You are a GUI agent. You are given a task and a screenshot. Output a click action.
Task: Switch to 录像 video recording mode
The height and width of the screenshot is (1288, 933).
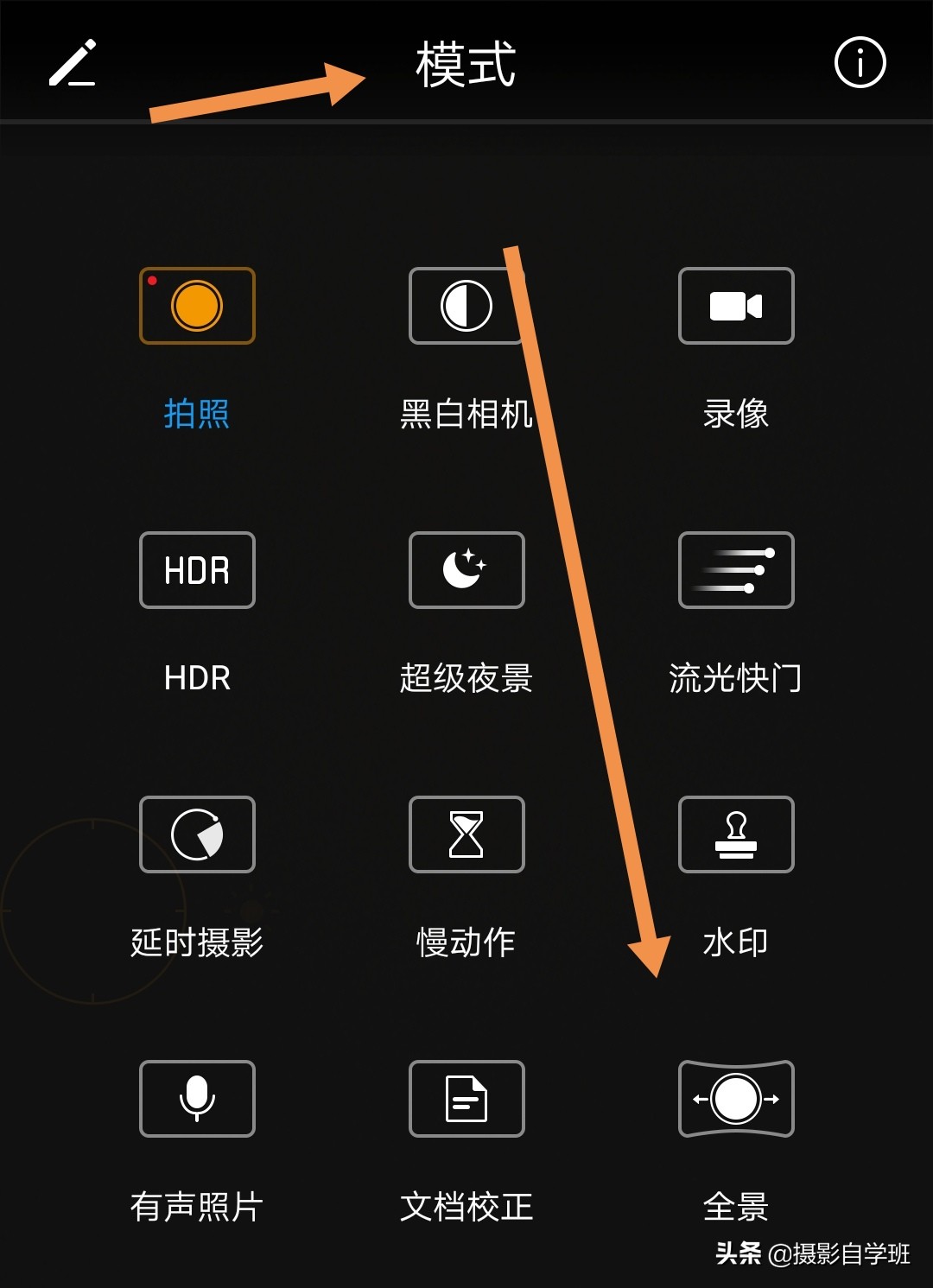pos(736,307)
